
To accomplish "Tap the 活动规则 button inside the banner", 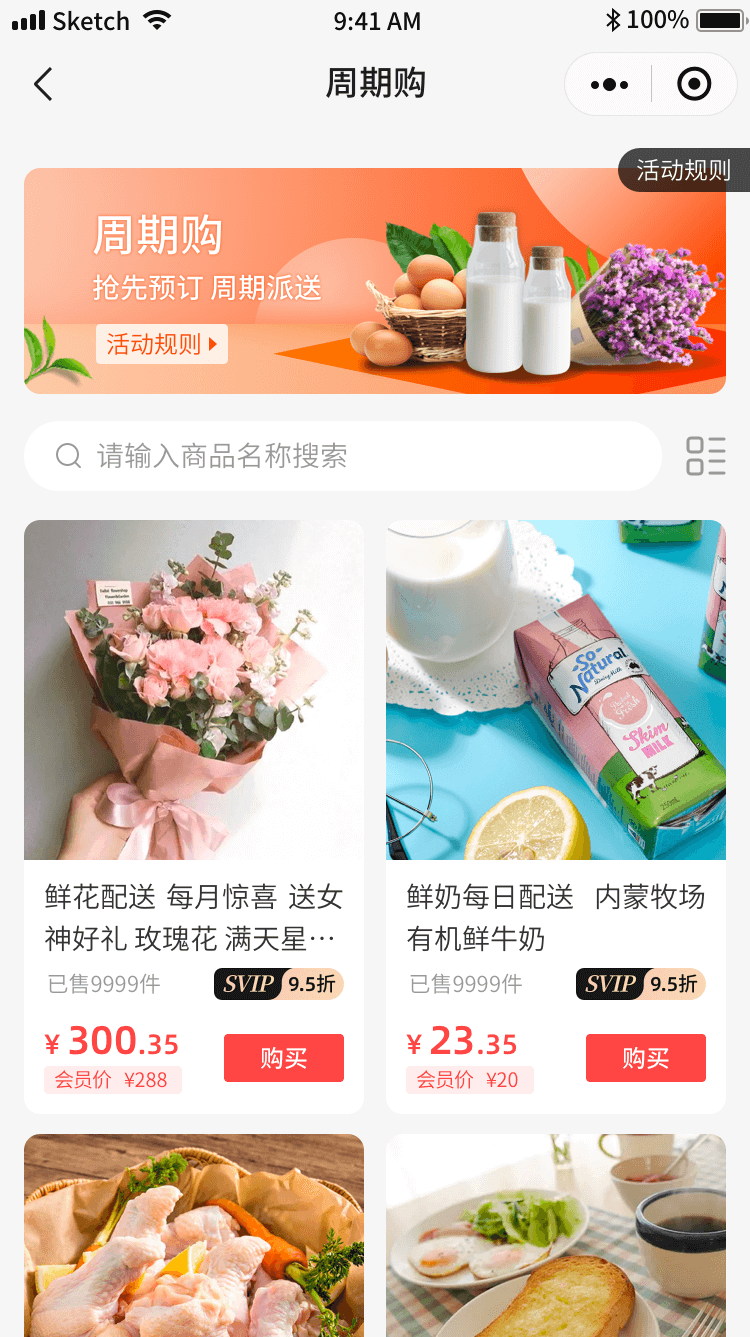I will 161,345.
